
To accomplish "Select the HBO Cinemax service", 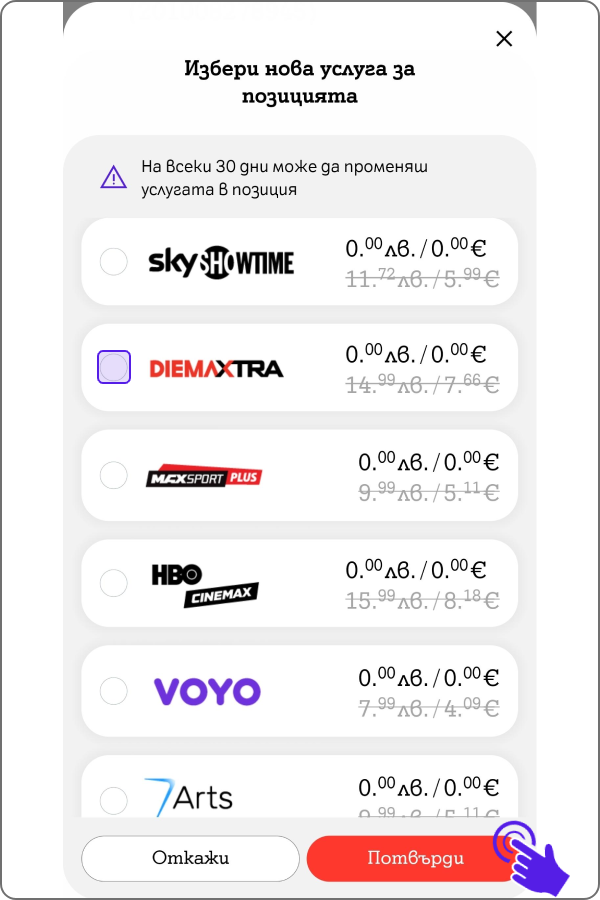I will click(114, 582).
